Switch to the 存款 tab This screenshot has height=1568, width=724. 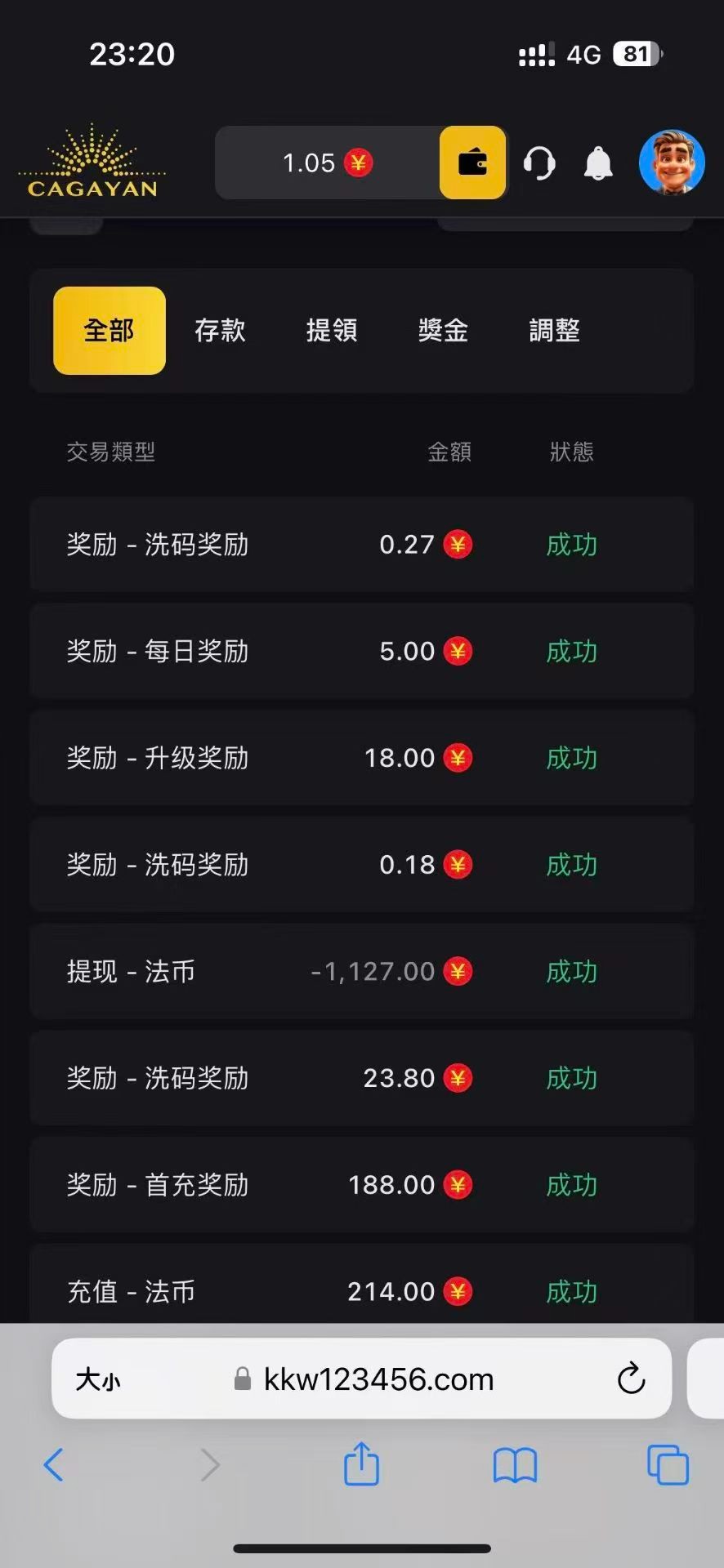click(x=220, y=331)
